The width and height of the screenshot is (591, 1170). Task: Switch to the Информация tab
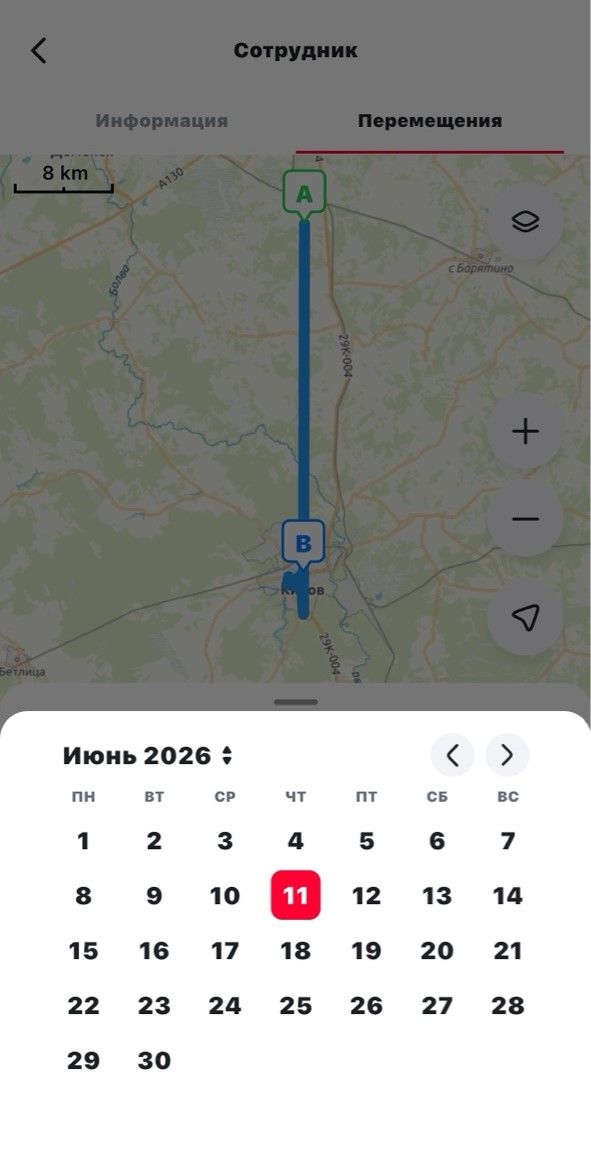(161, 121)
